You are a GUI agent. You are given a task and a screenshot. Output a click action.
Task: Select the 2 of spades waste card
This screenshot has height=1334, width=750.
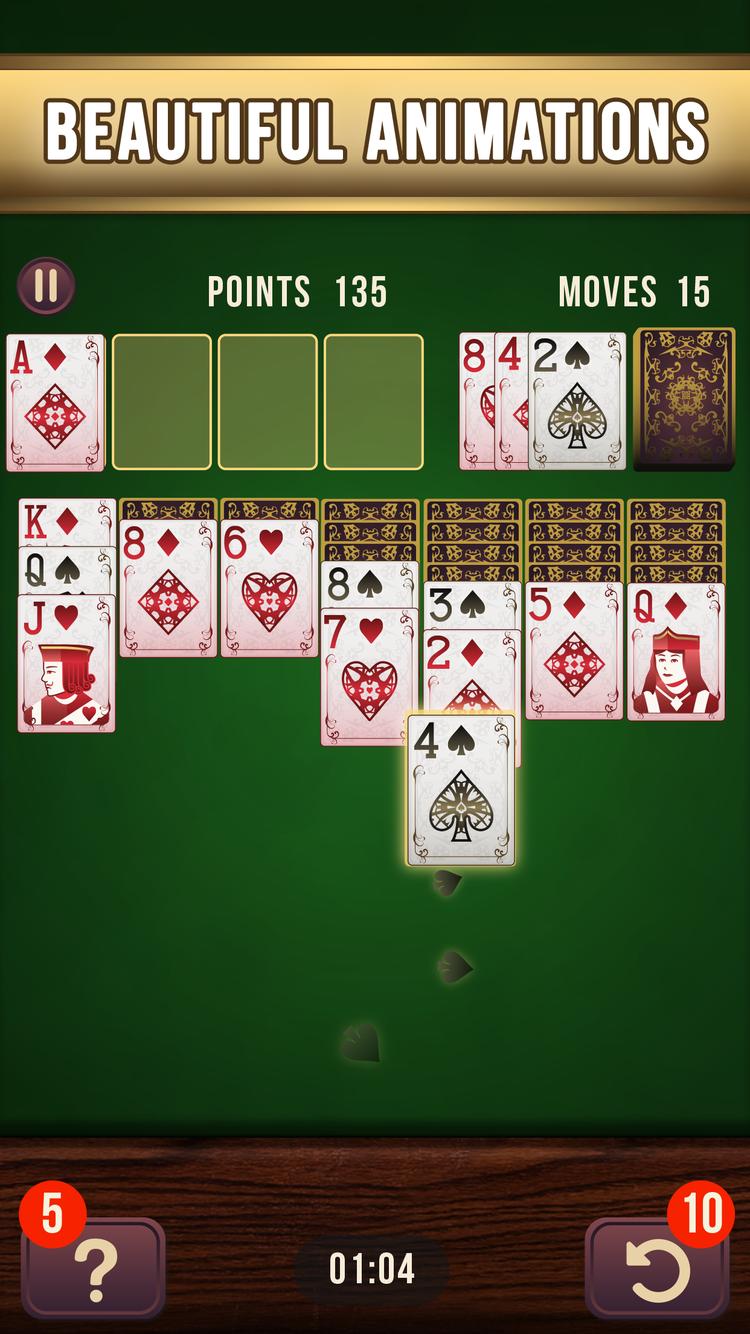click(577, 402)
